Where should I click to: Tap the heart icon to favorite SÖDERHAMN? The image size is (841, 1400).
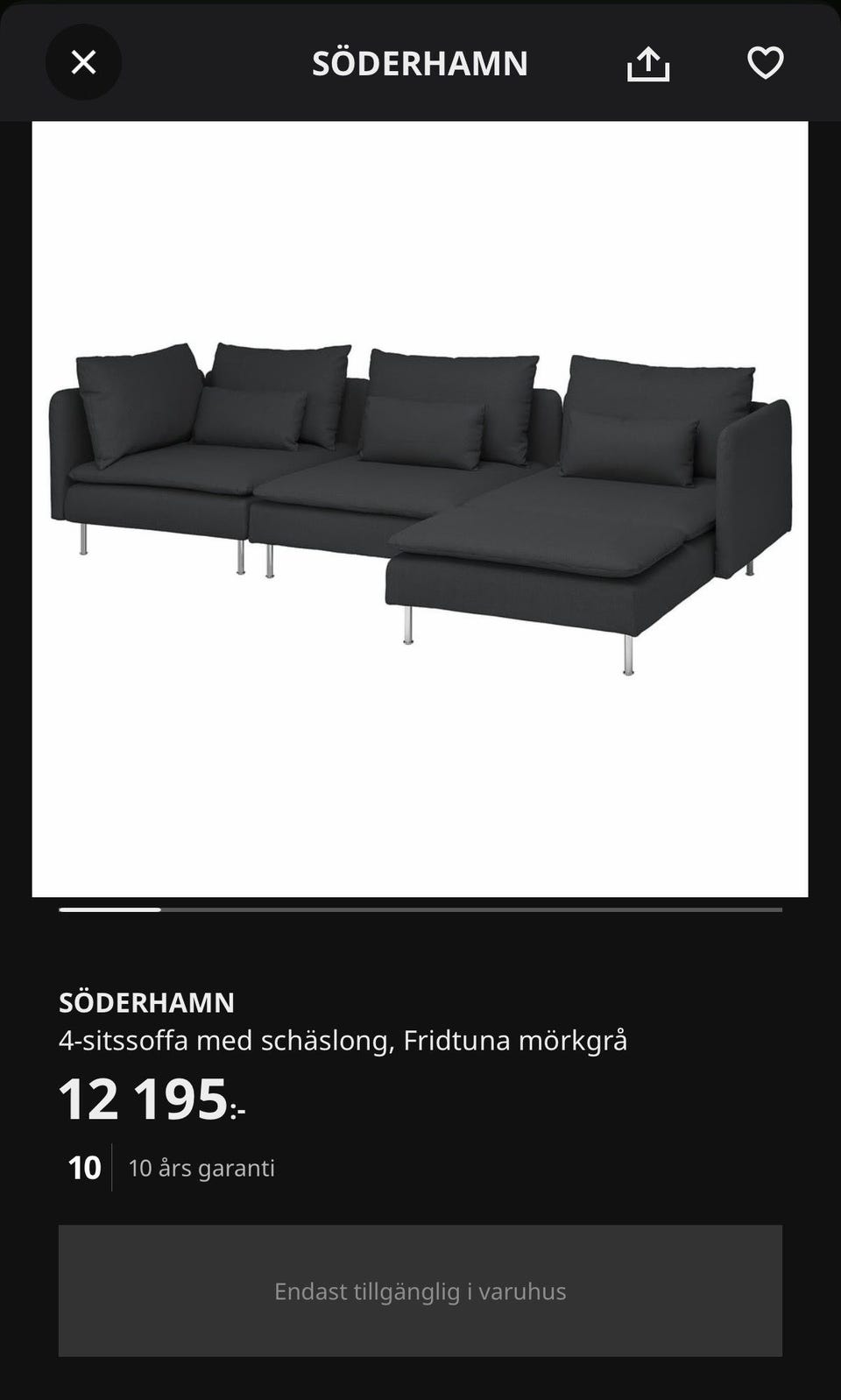tap(766, 63)
